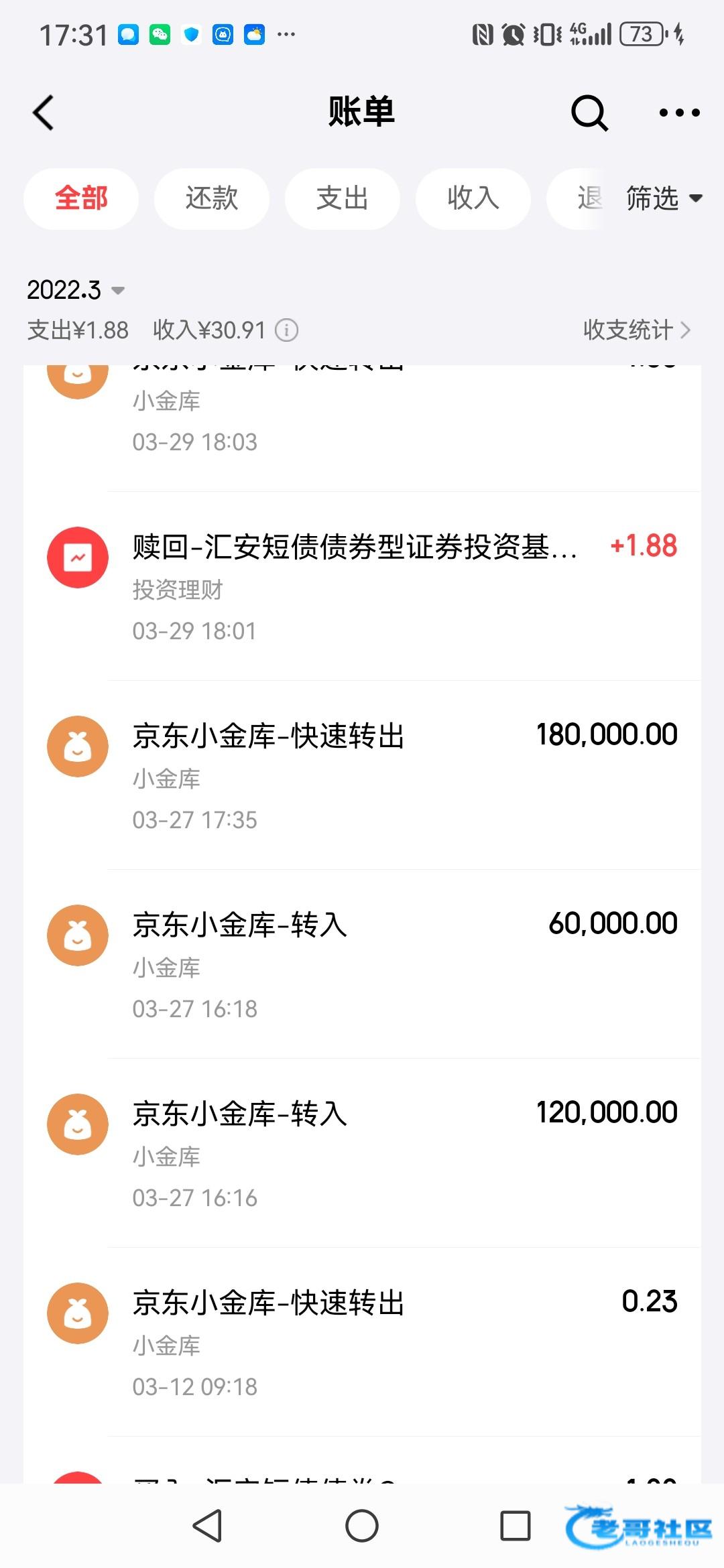This screenshot has height=1568, width=724.
Task: Open the 180,000.00 快速转出 record
Action: [x=362, y=775]
